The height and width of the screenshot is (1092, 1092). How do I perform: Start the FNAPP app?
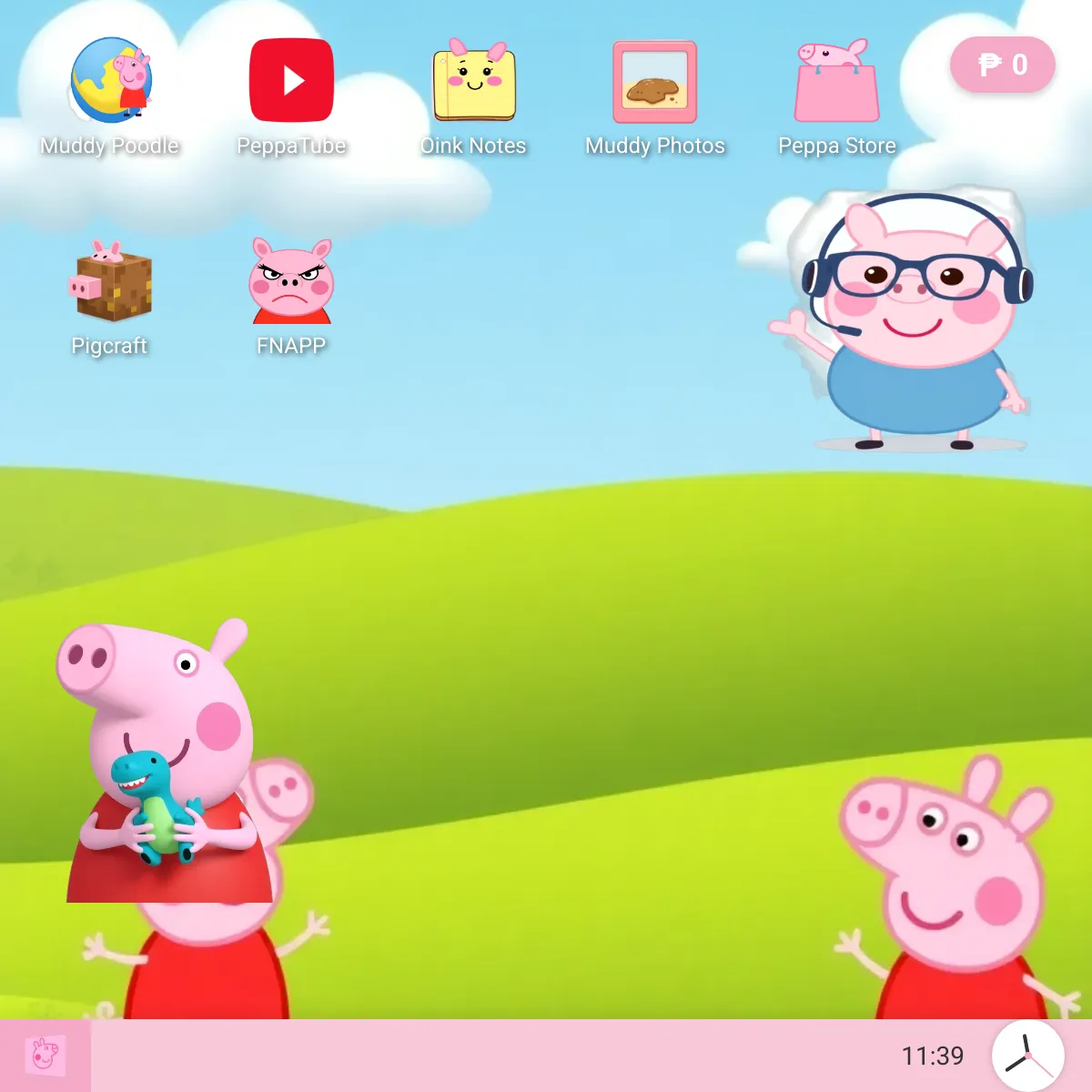click(291, 282)
